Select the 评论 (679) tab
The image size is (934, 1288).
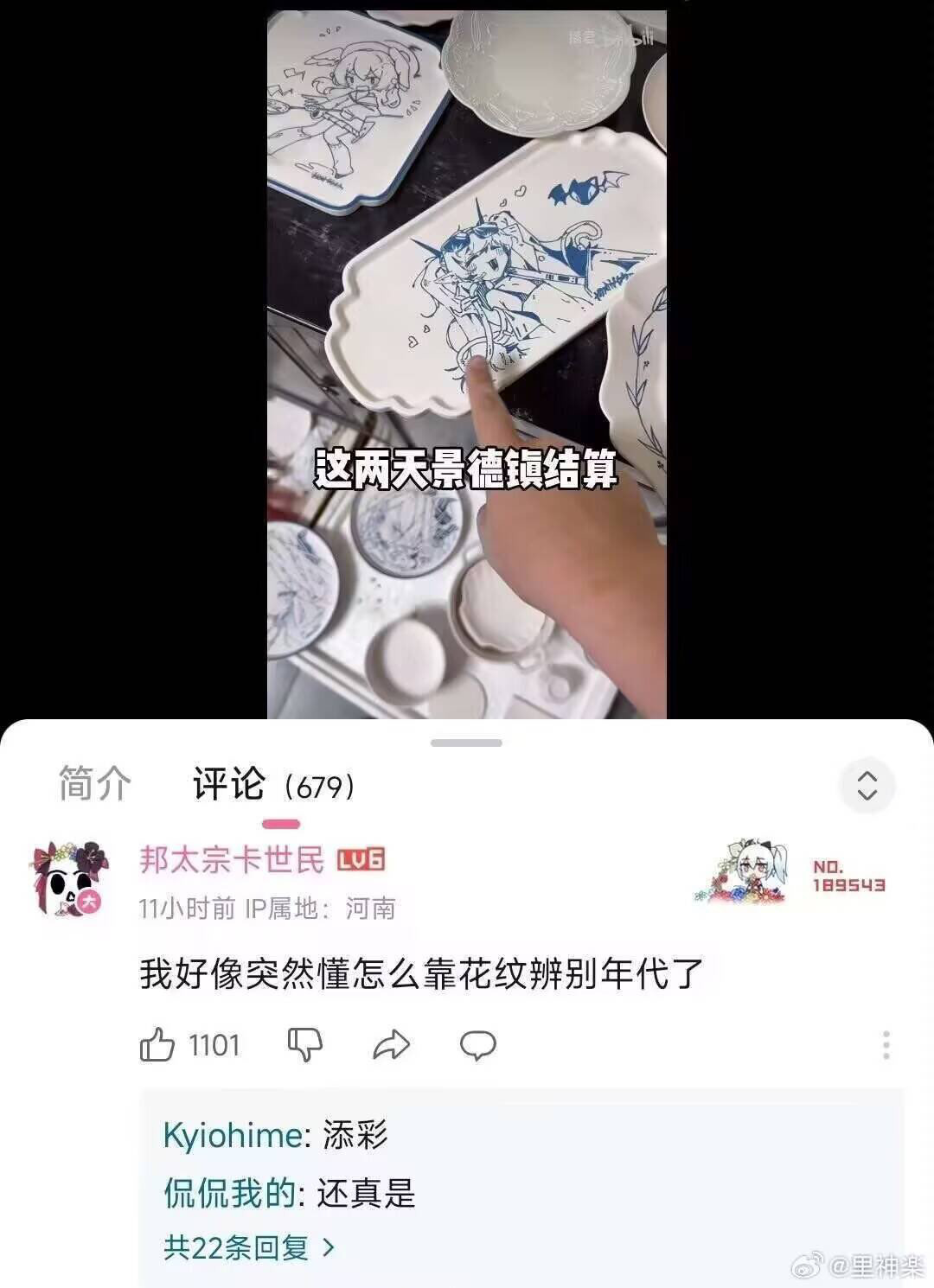click(273, 785)
